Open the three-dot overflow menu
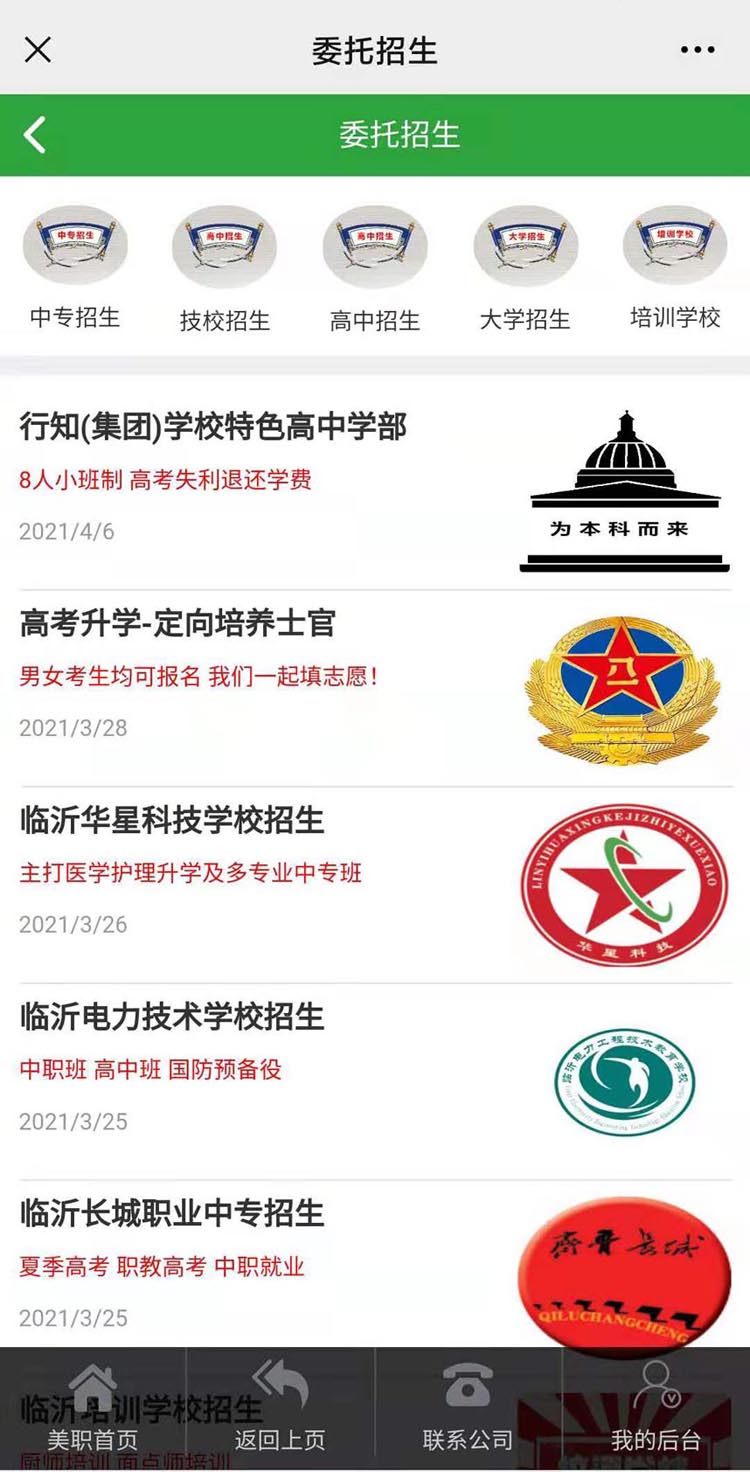 coord(697,50)
